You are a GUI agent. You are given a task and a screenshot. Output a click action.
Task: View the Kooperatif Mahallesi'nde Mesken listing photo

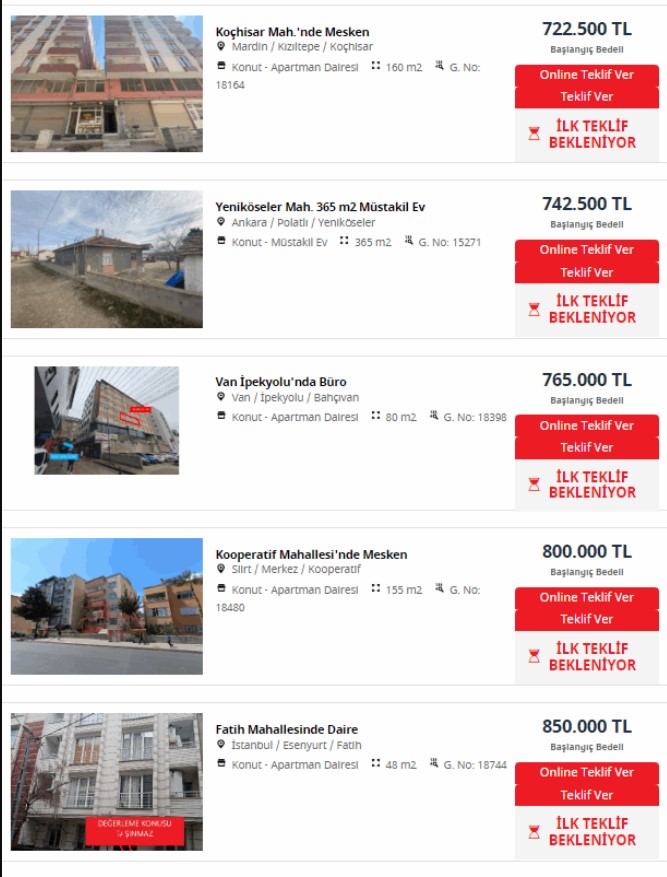point(107,606)
